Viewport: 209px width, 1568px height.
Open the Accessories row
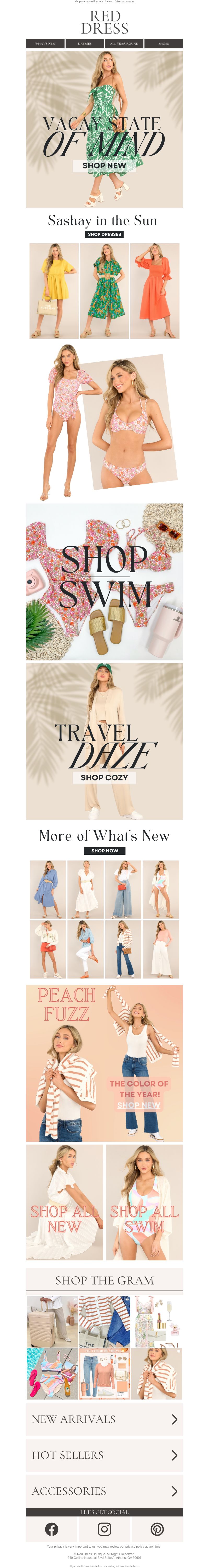104,1491
